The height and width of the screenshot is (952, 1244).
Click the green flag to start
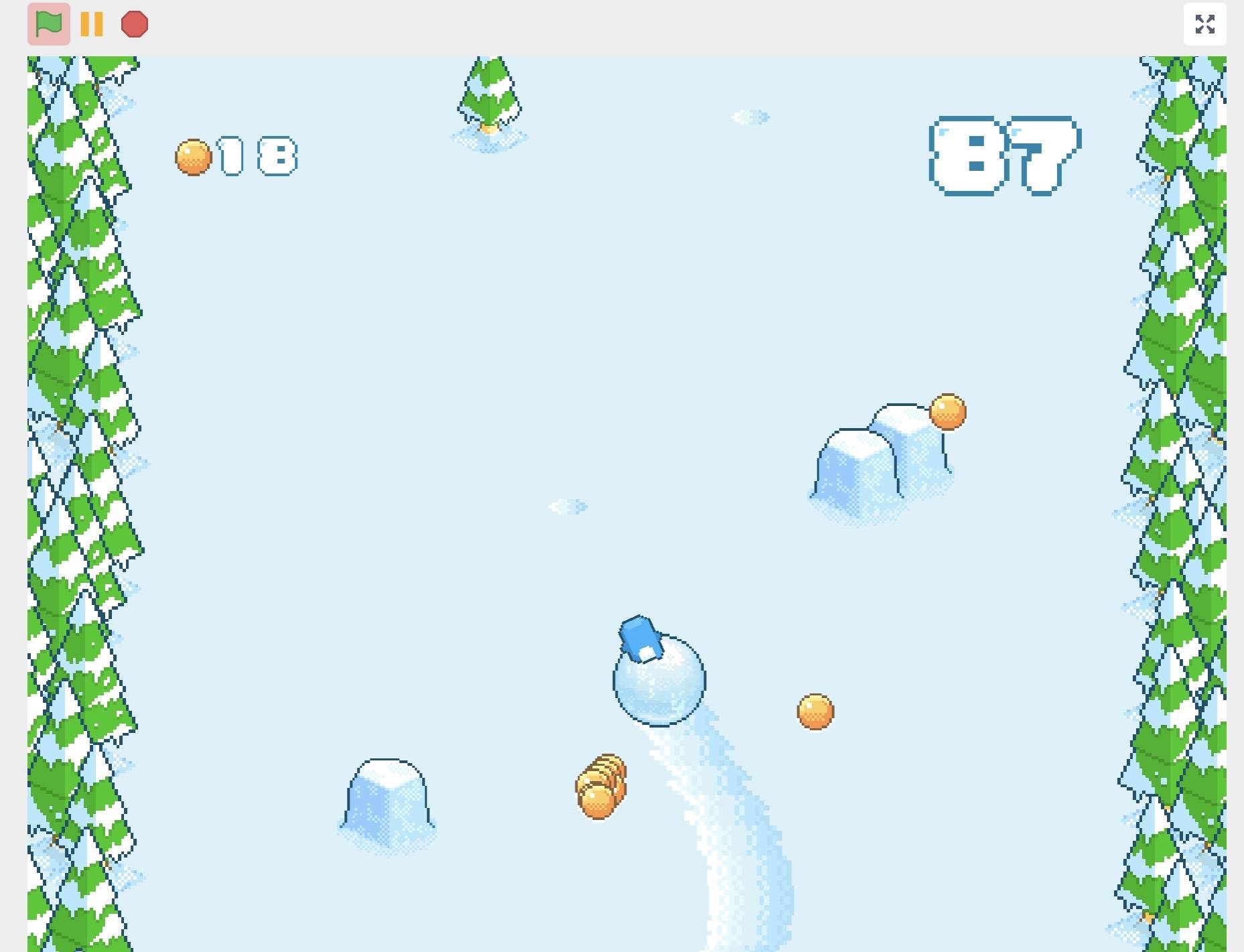(x=48, y=24)
